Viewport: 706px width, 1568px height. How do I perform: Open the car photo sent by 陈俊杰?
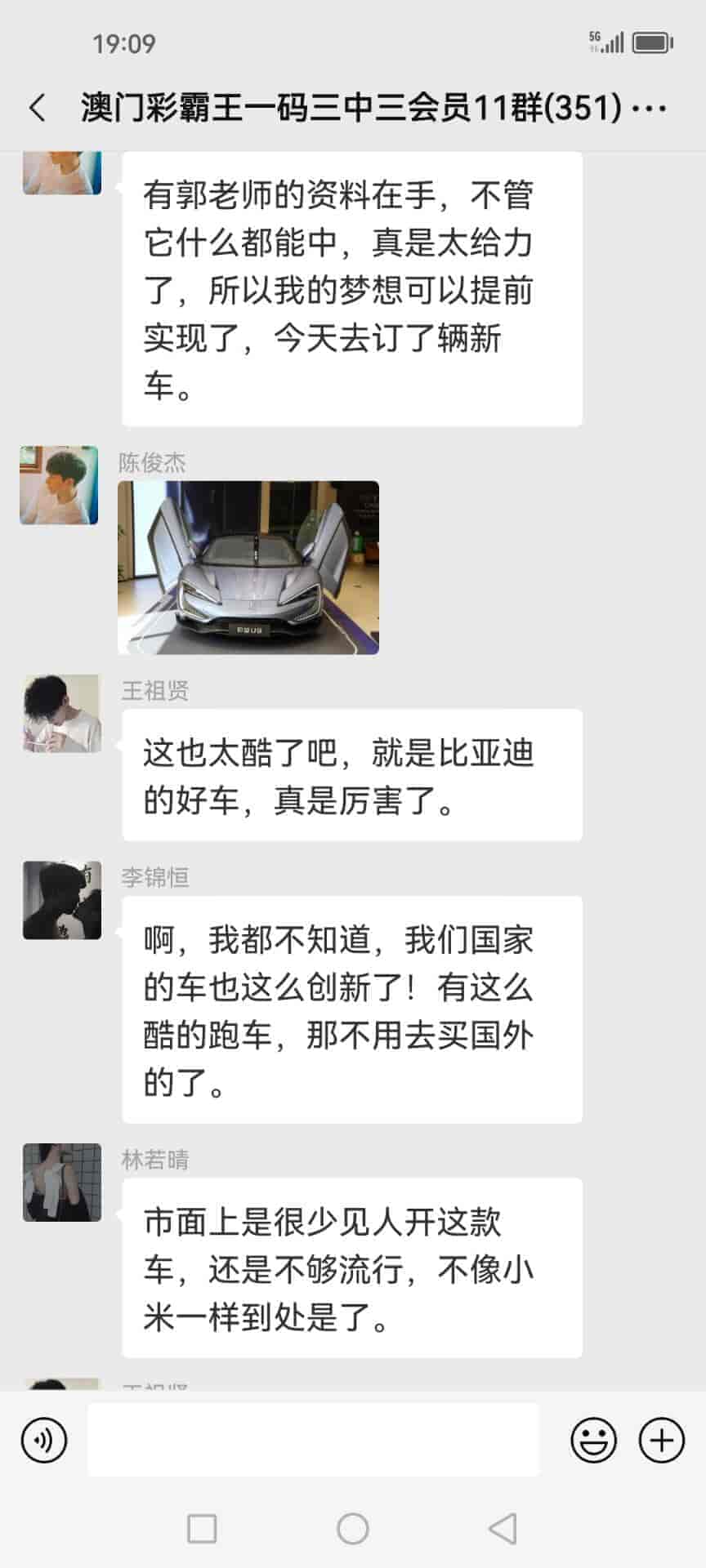(x=248, y=568)
